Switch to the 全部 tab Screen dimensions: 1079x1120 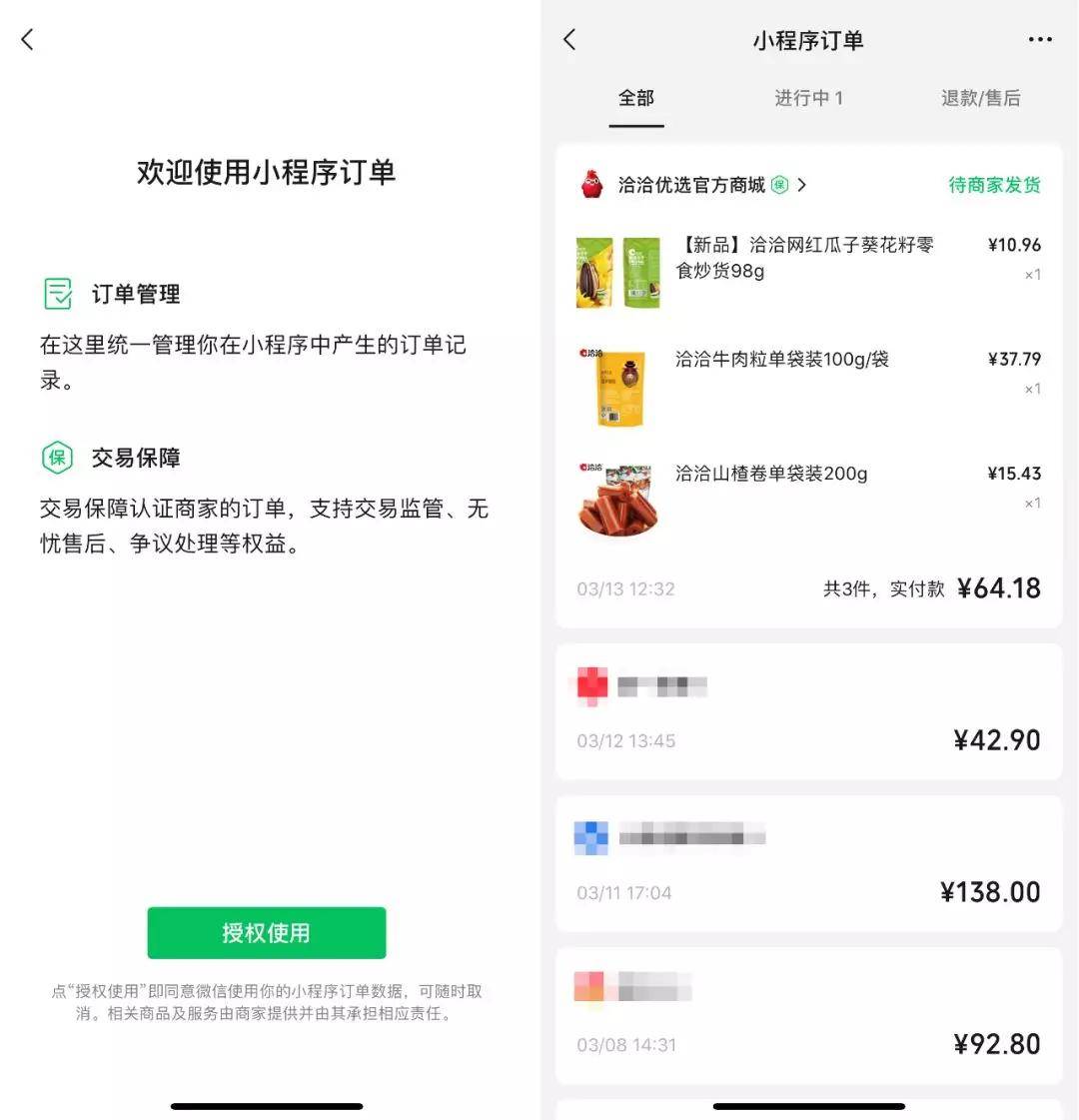click(636, 98)
